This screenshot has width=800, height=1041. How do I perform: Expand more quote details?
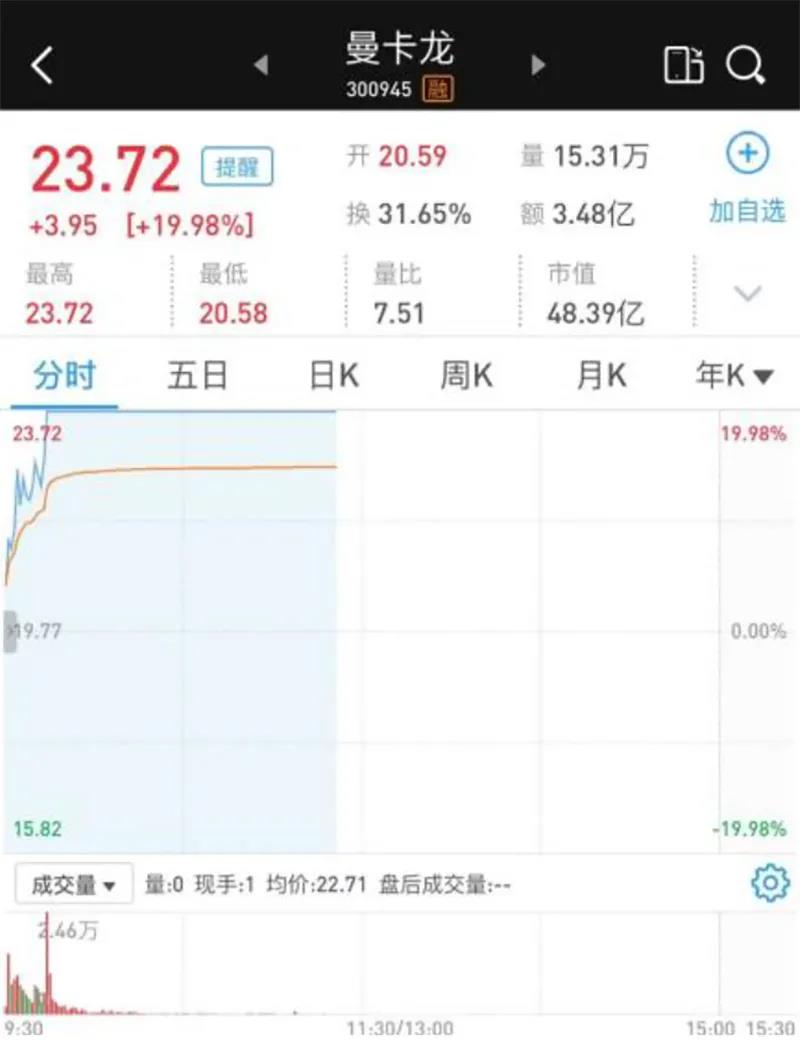click(x=748, y=293)
